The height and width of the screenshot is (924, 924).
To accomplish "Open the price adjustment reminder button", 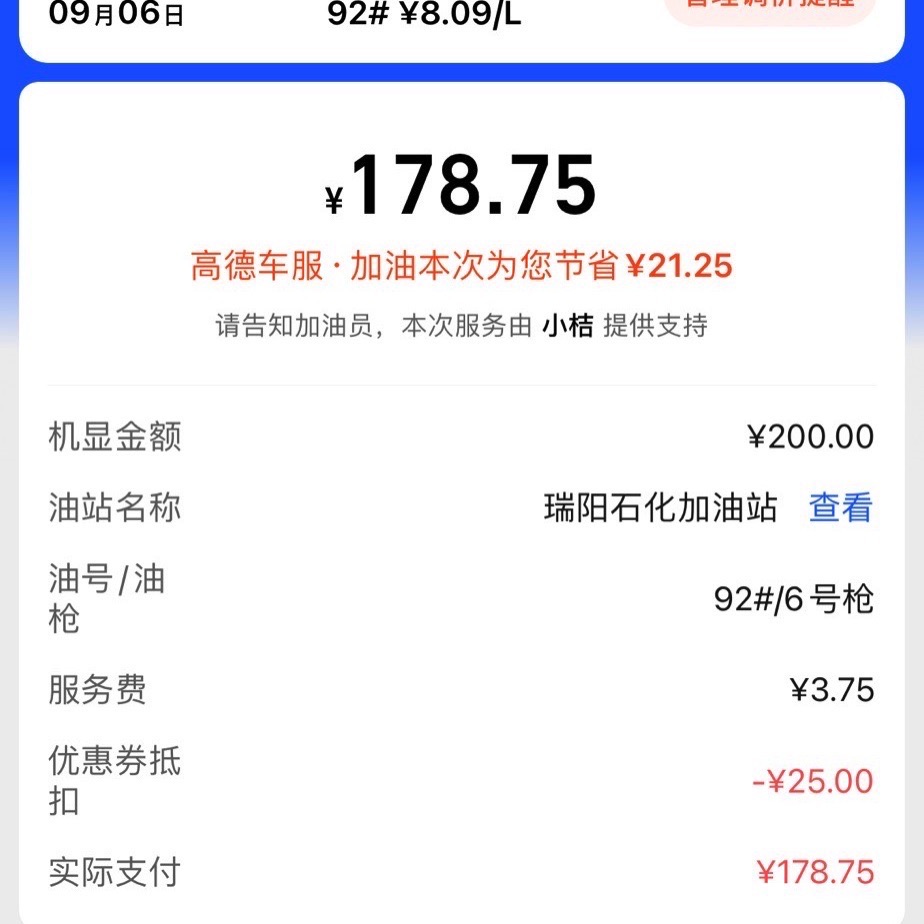I will (x=769, y=8).
